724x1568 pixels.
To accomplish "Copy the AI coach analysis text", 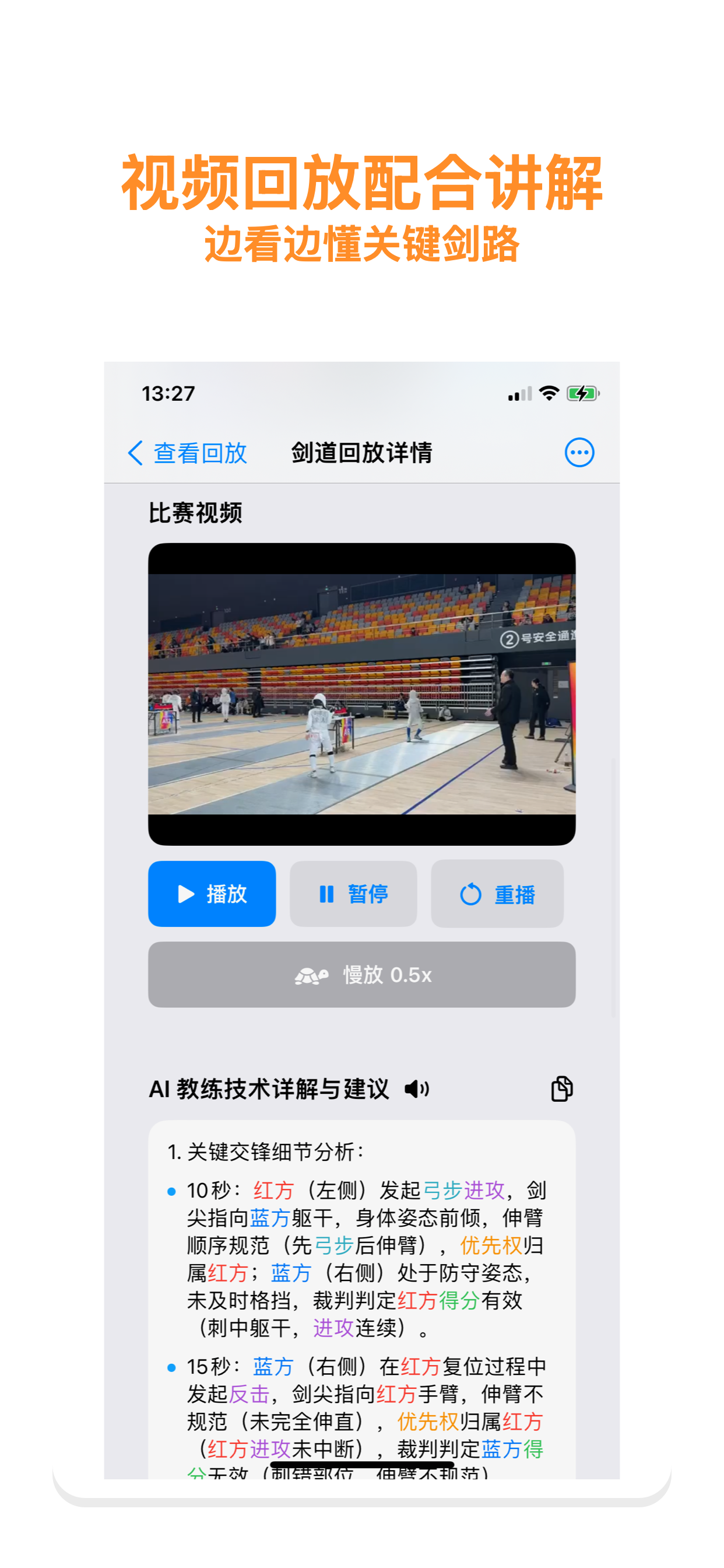I will tap(561, 1090).
